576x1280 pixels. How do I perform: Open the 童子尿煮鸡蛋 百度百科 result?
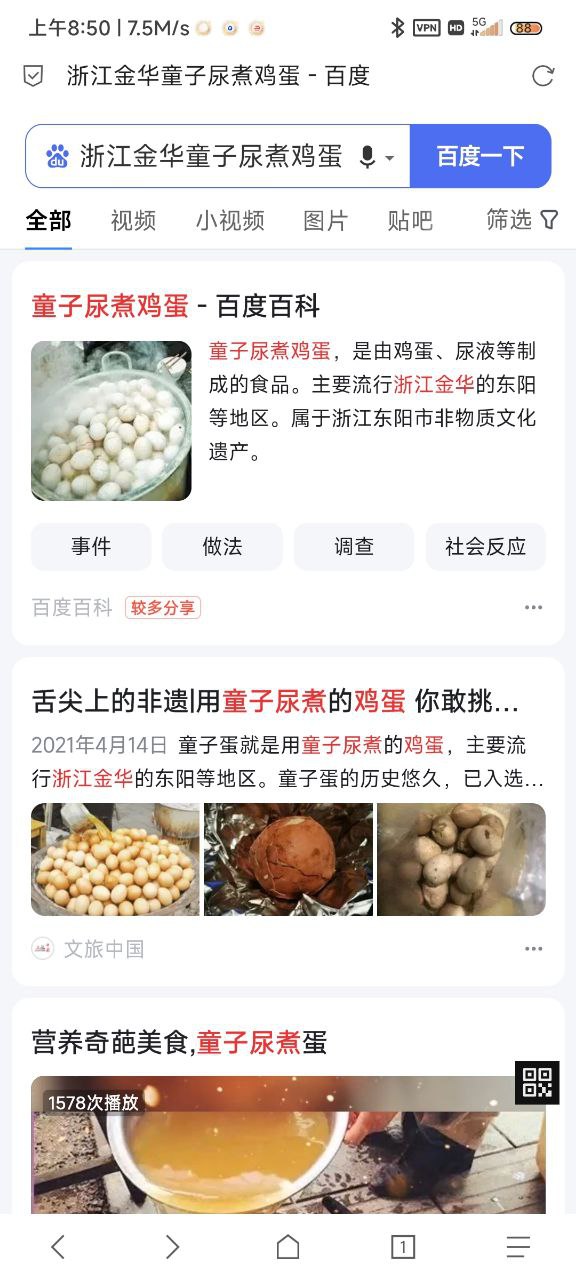click(175, 306)
